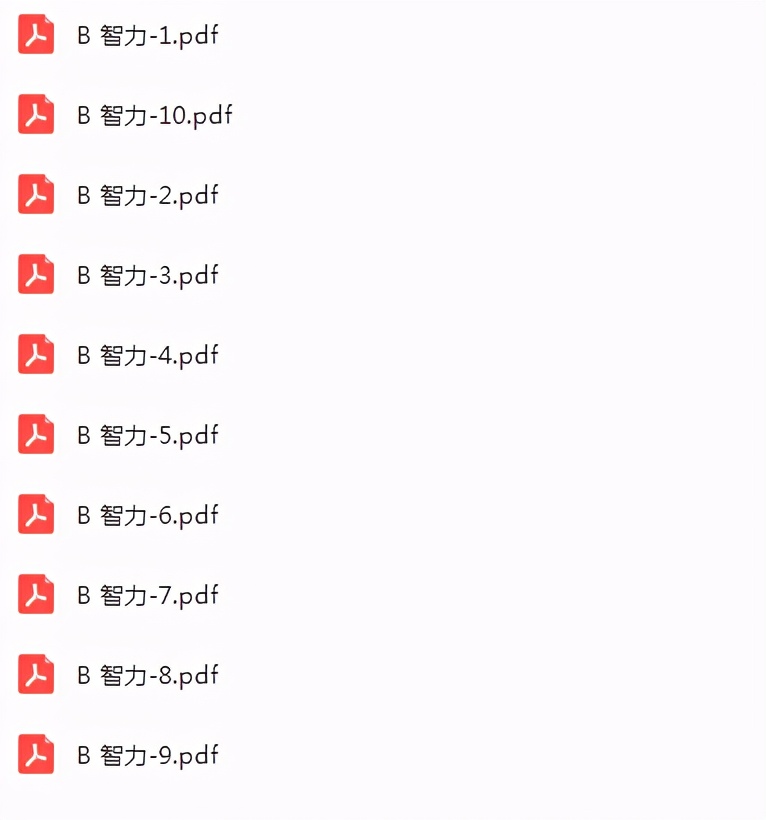Tap the B 智力-4.pdf file row
766x820 pixels.
click(147, 356)
